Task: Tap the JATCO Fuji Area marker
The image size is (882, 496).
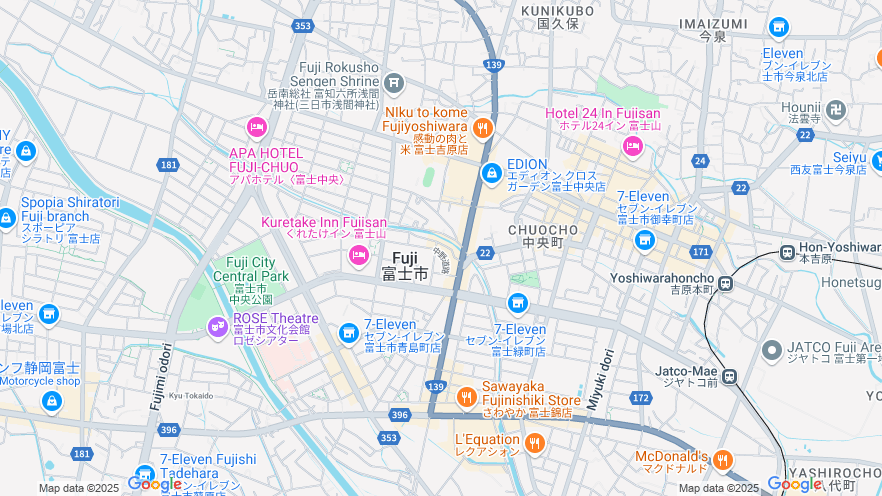Action: coord(771,350)
